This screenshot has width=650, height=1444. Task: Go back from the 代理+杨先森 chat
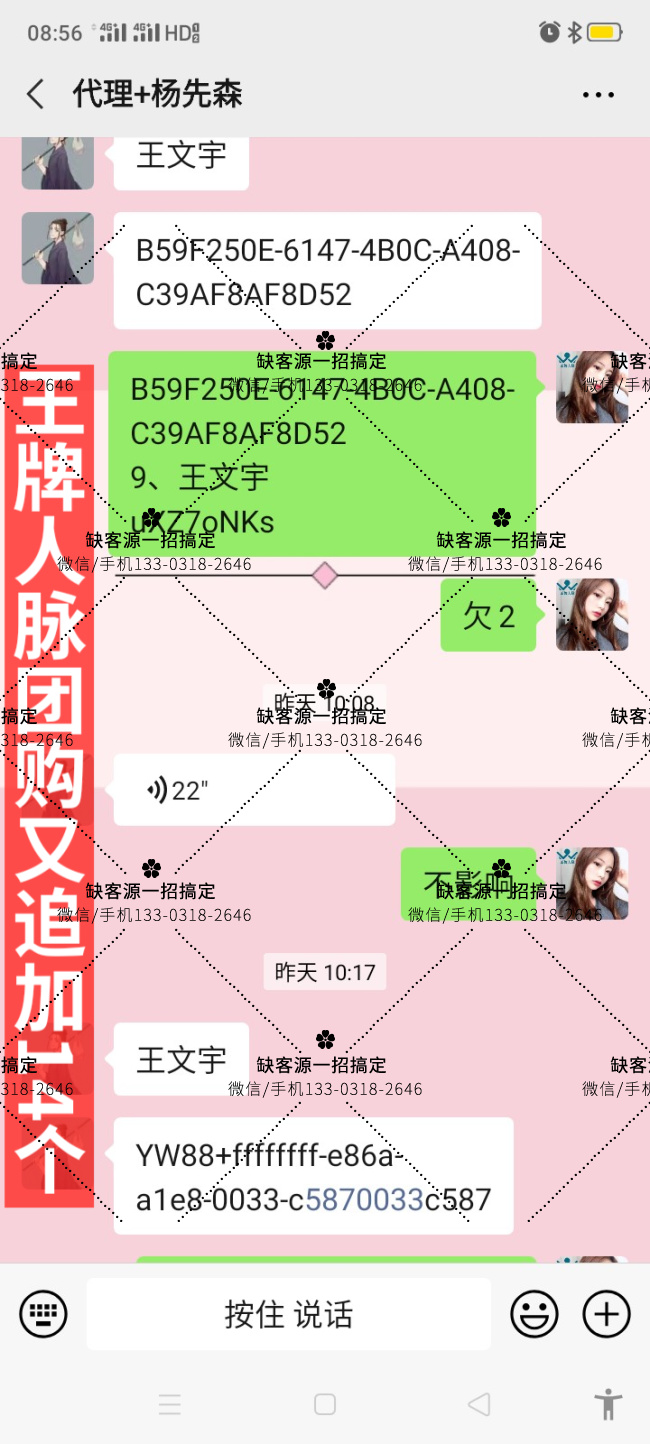pos(36,95)
